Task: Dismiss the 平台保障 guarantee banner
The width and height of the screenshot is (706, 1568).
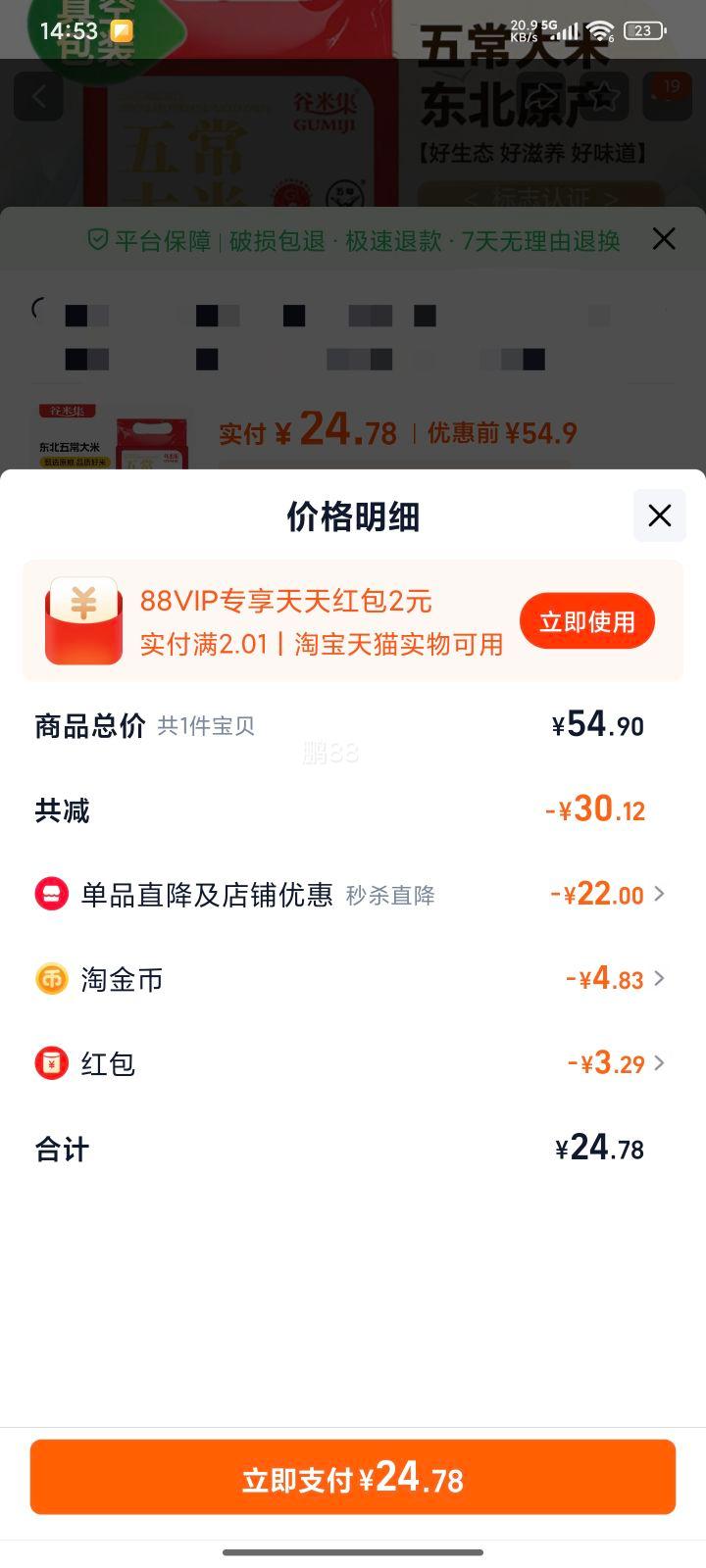Action: tap(664, 238)
